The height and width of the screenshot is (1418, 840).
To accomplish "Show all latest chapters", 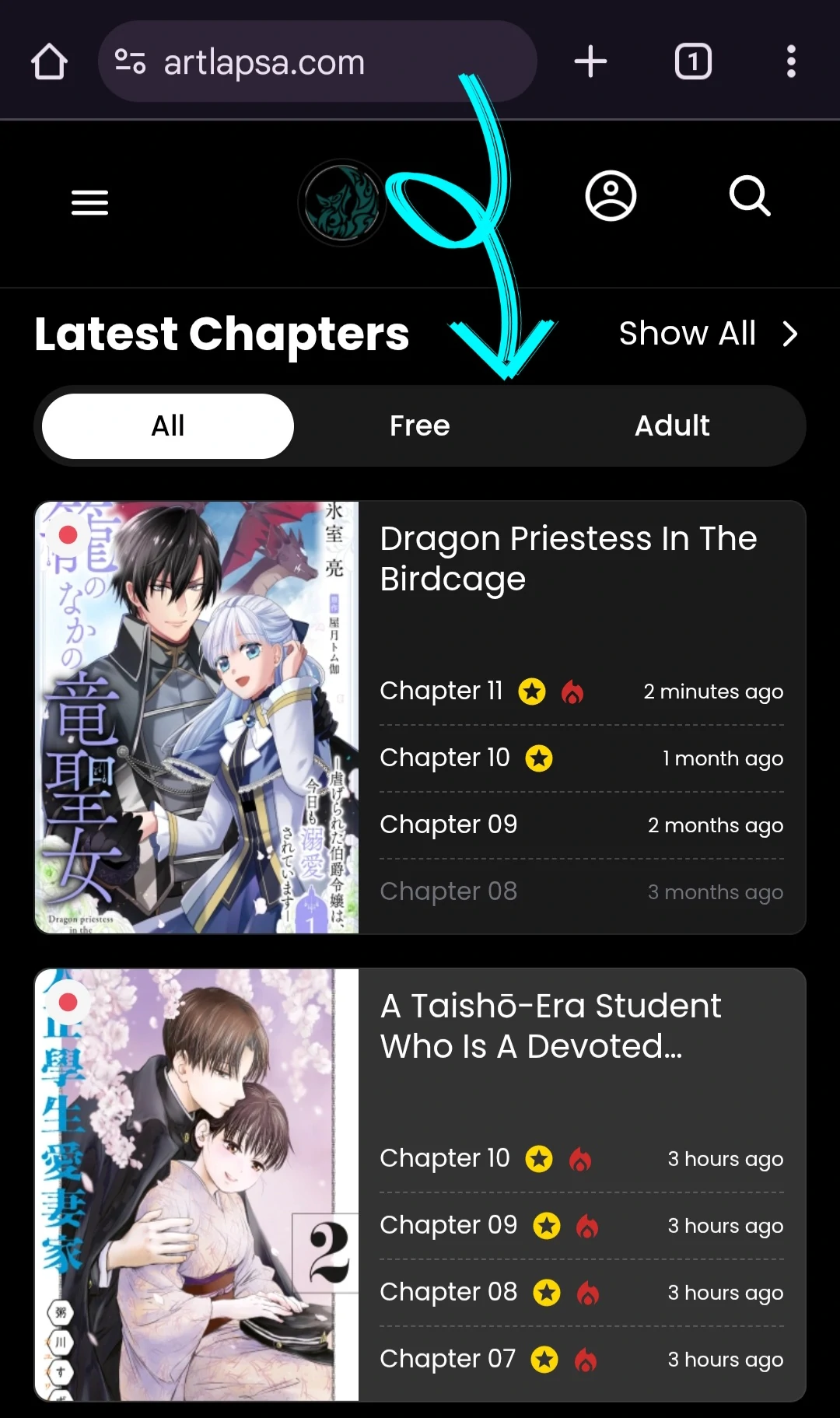I will [708, 334].
